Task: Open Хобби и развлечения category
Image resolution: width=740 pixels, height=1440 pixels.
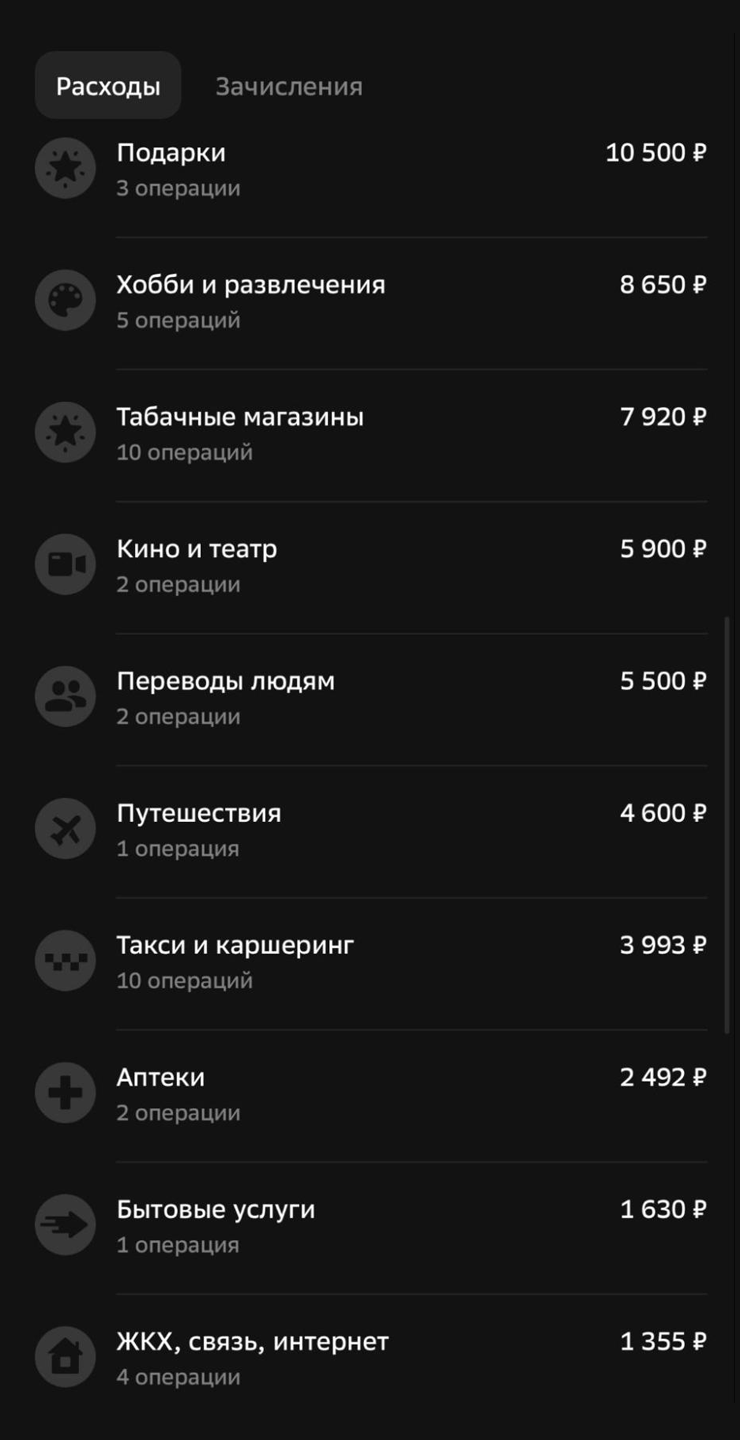Action: point(370,302)
